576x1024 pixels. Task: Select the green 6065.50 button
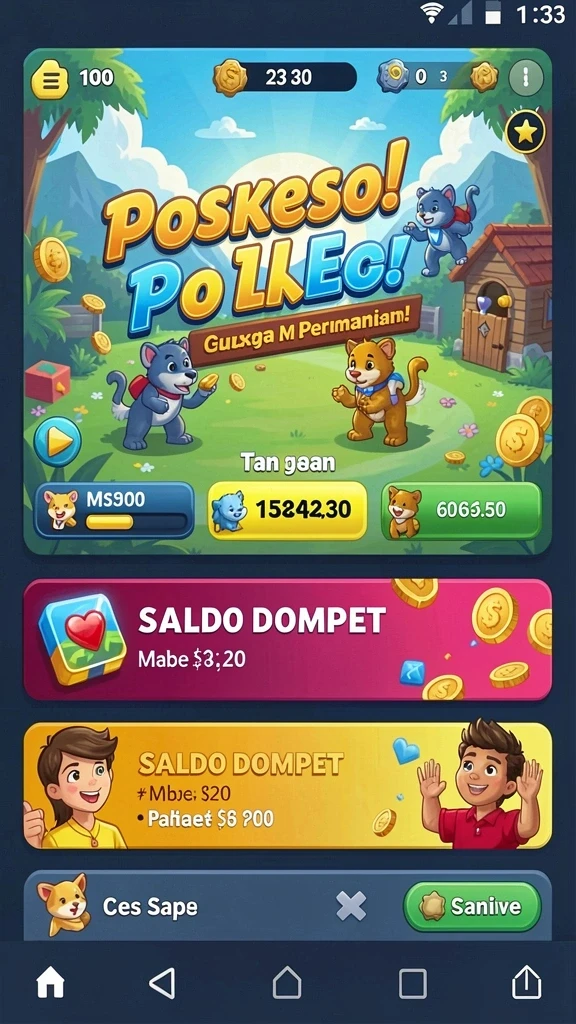[461, 510]
